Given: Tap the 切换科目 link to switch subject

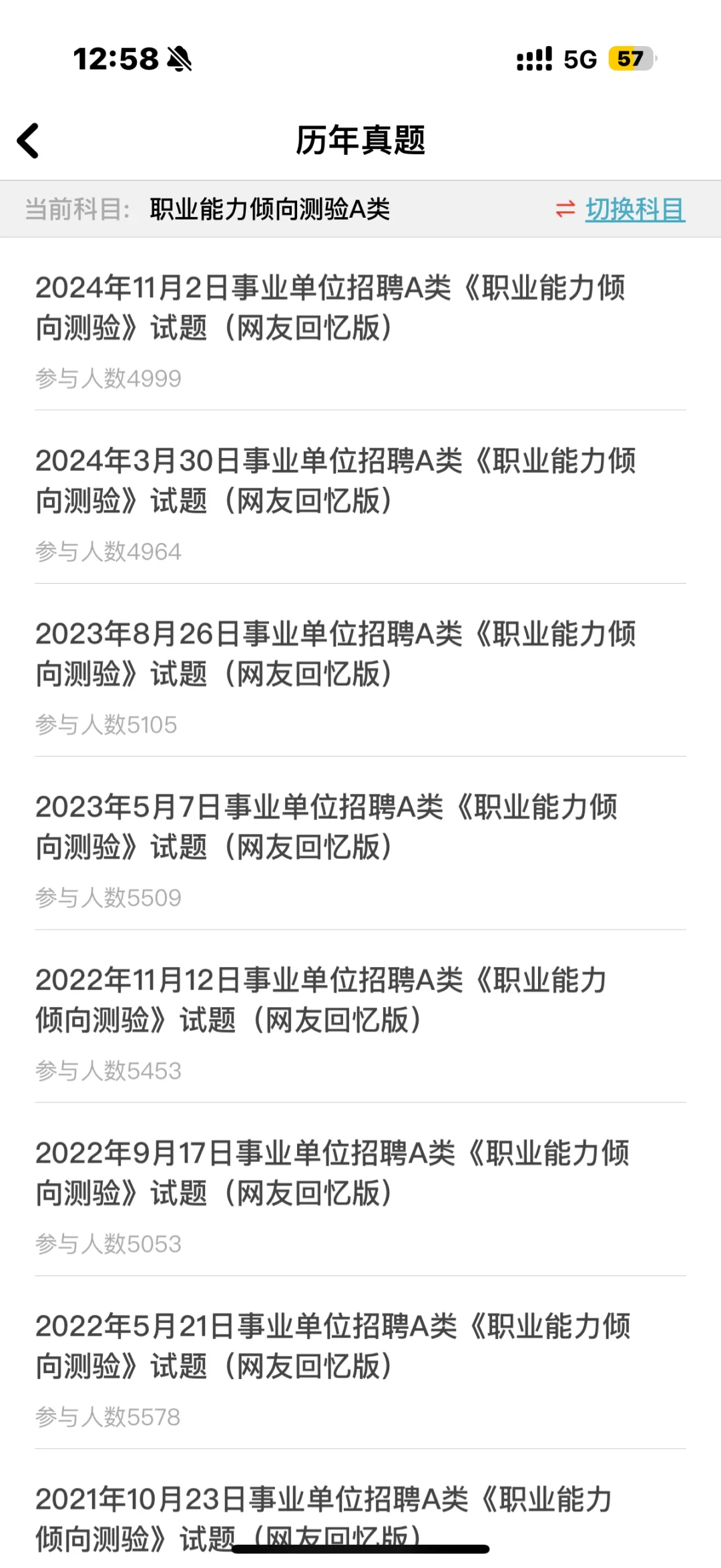Looking at the screenshot, I should tap(634, 210).
